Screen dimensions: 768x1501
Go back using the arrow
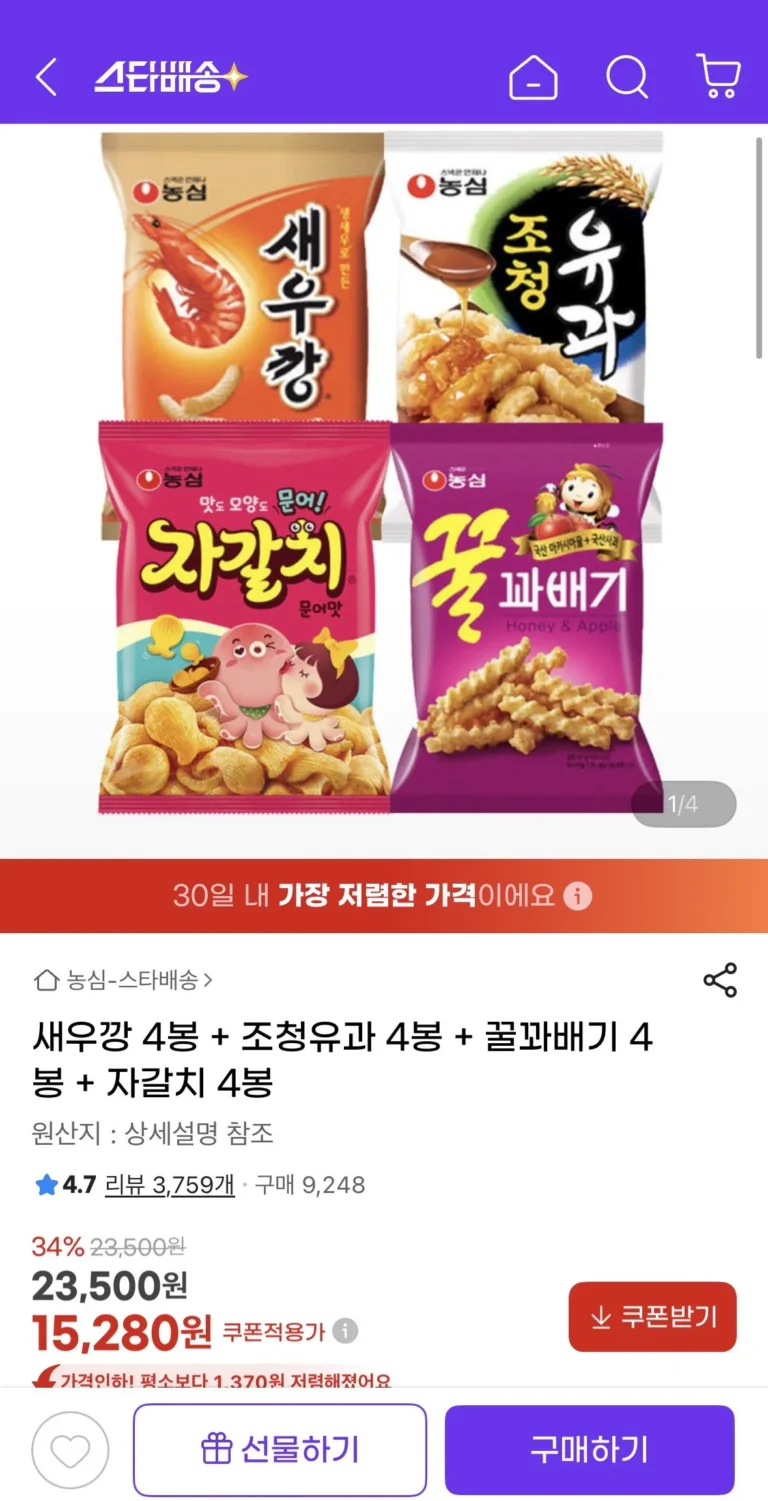[x=46, y=77]
